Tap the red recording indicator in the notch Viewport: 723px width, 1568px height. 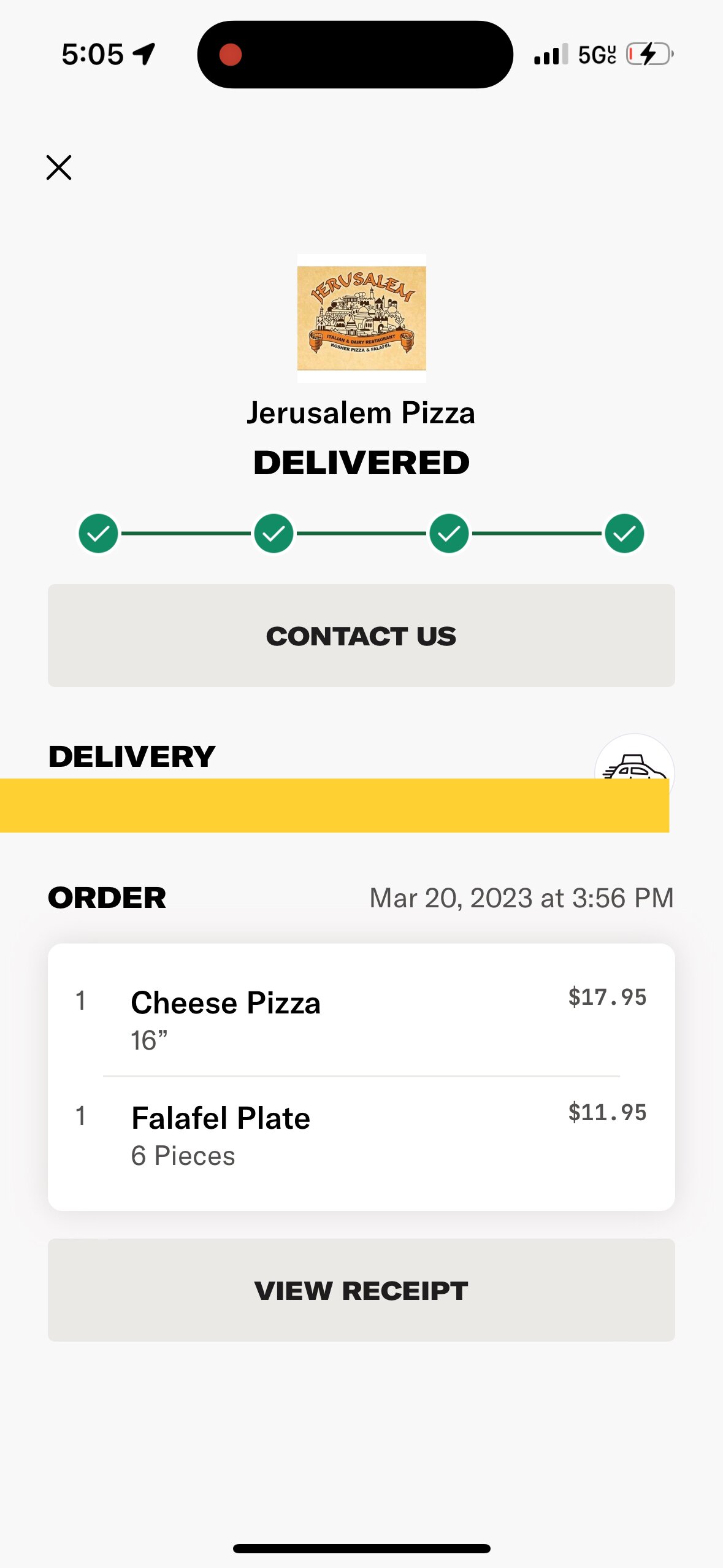coord(231,55)
